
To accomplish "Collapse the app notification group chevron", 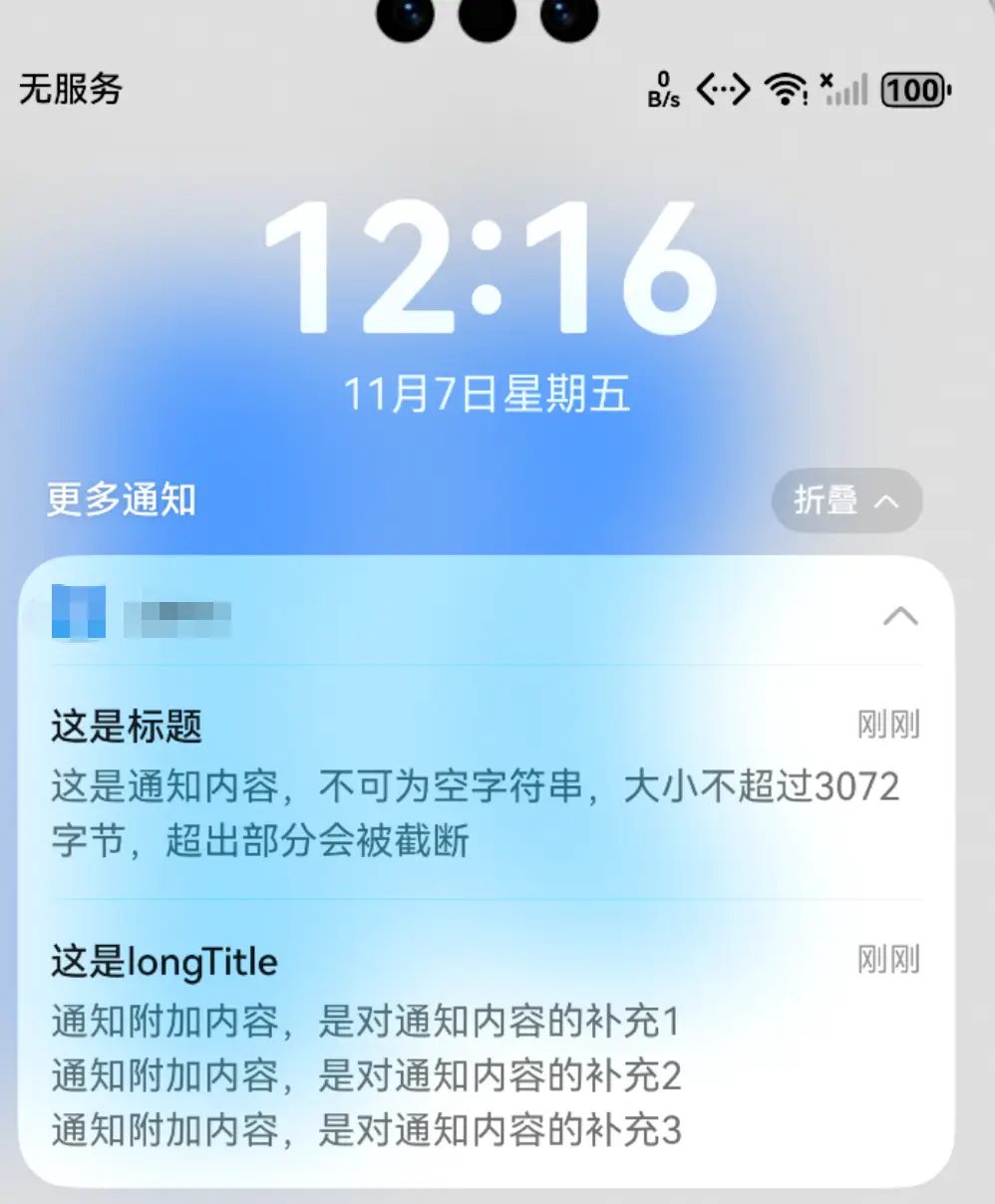I will coord(900,616).
